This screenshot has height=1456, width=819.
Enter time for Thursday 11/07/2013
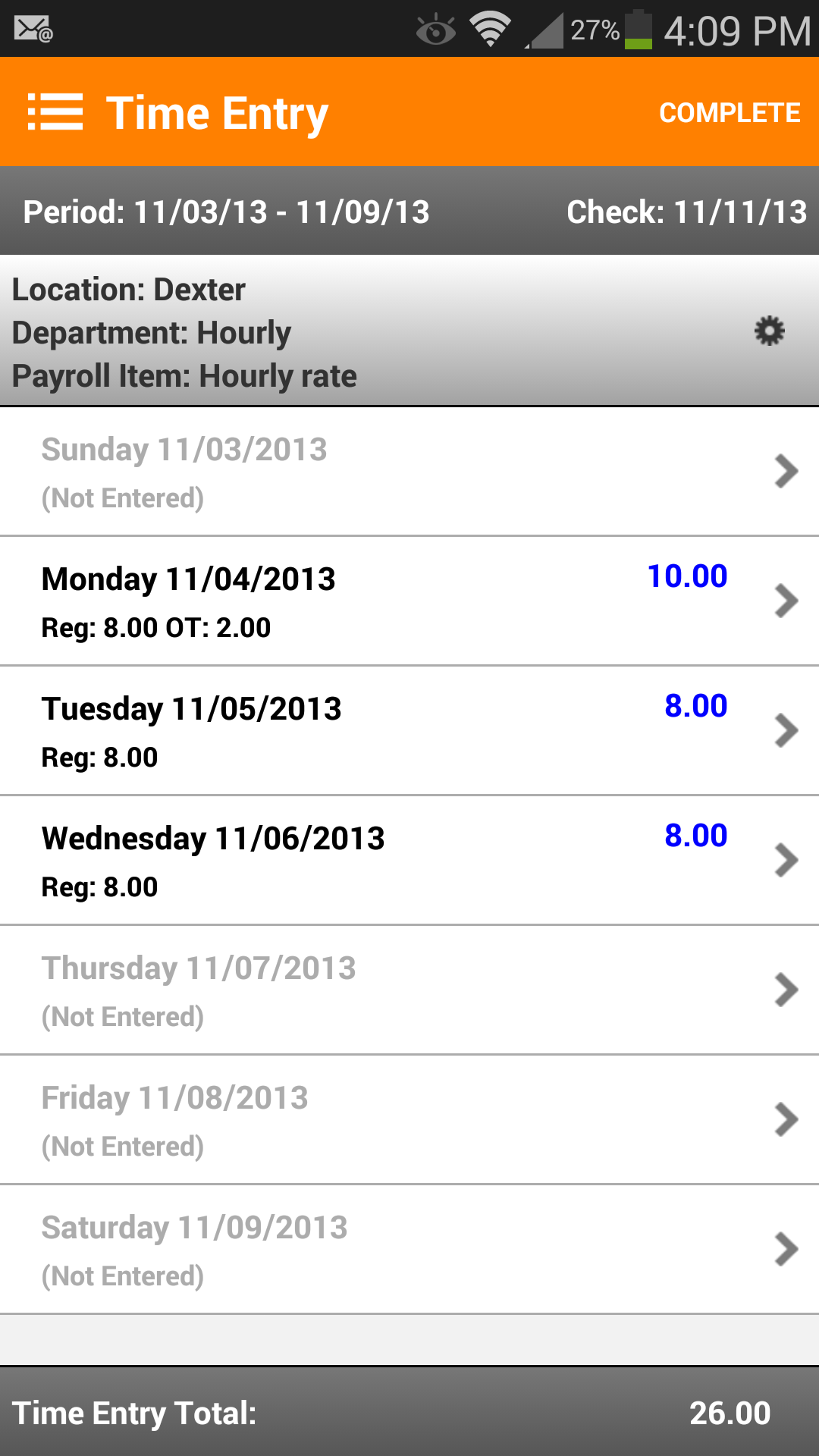point(409,990)
